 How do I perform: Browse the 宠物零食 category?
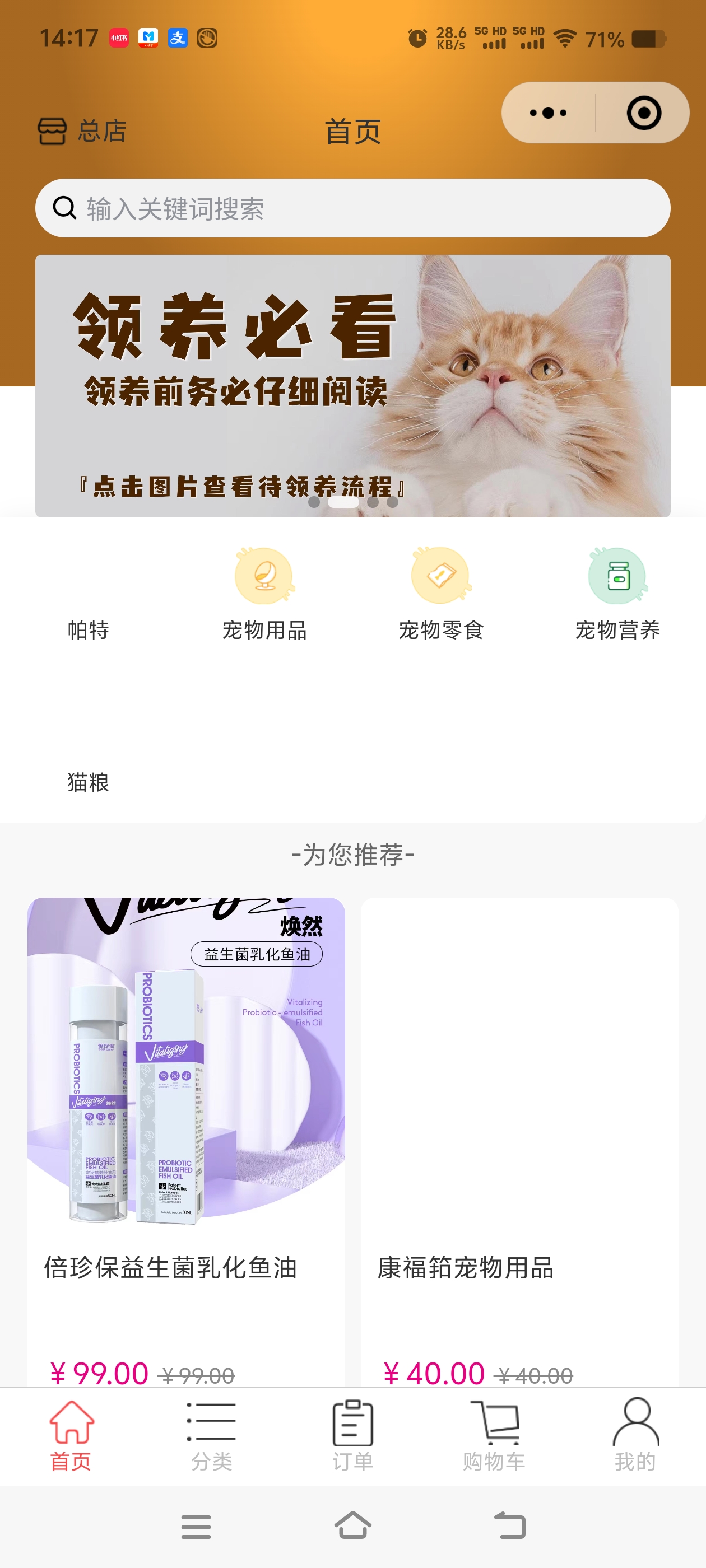[x=441, y=594]
